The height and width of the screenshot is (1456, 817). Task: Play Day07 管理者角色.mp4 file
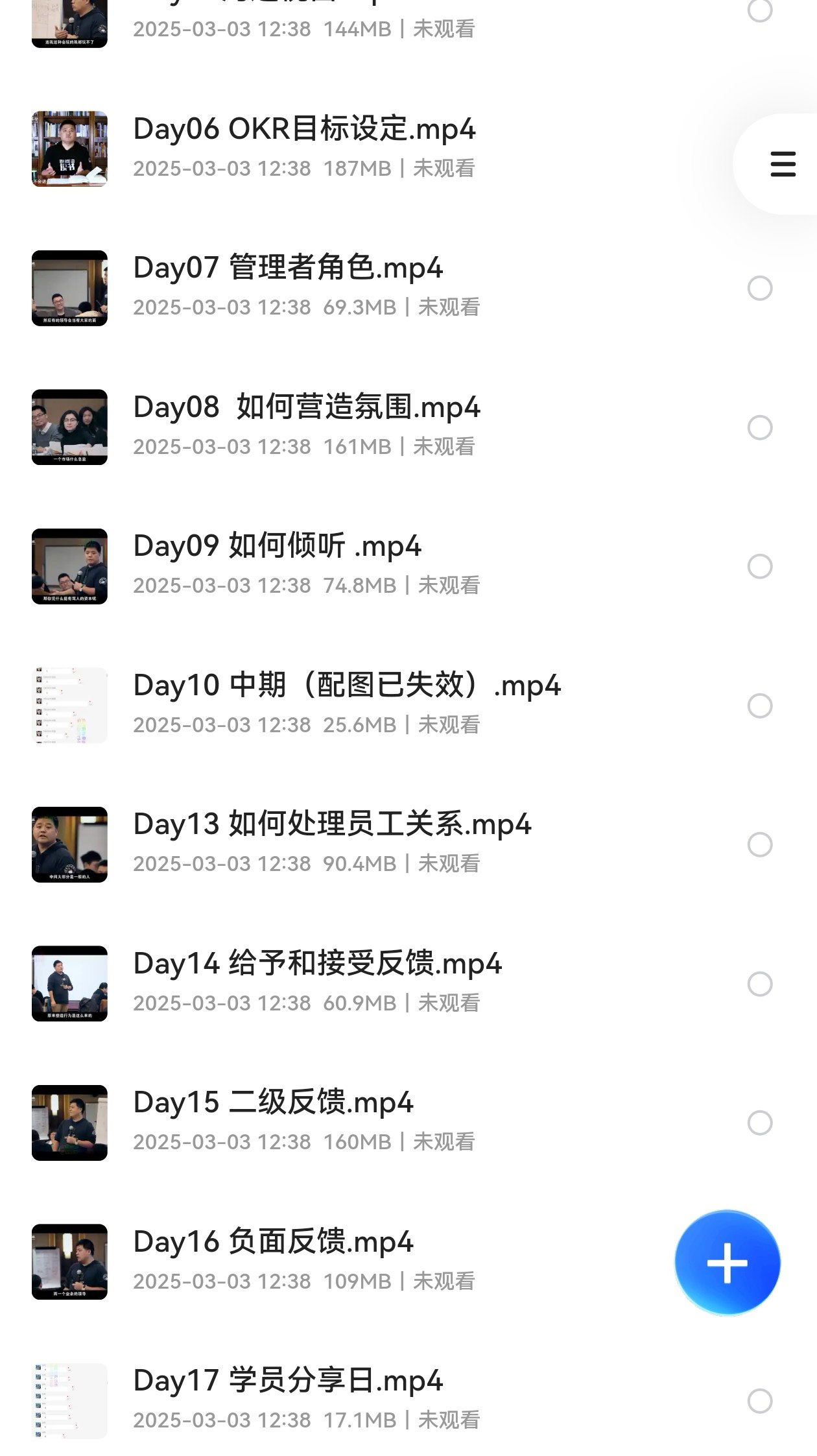289,269
